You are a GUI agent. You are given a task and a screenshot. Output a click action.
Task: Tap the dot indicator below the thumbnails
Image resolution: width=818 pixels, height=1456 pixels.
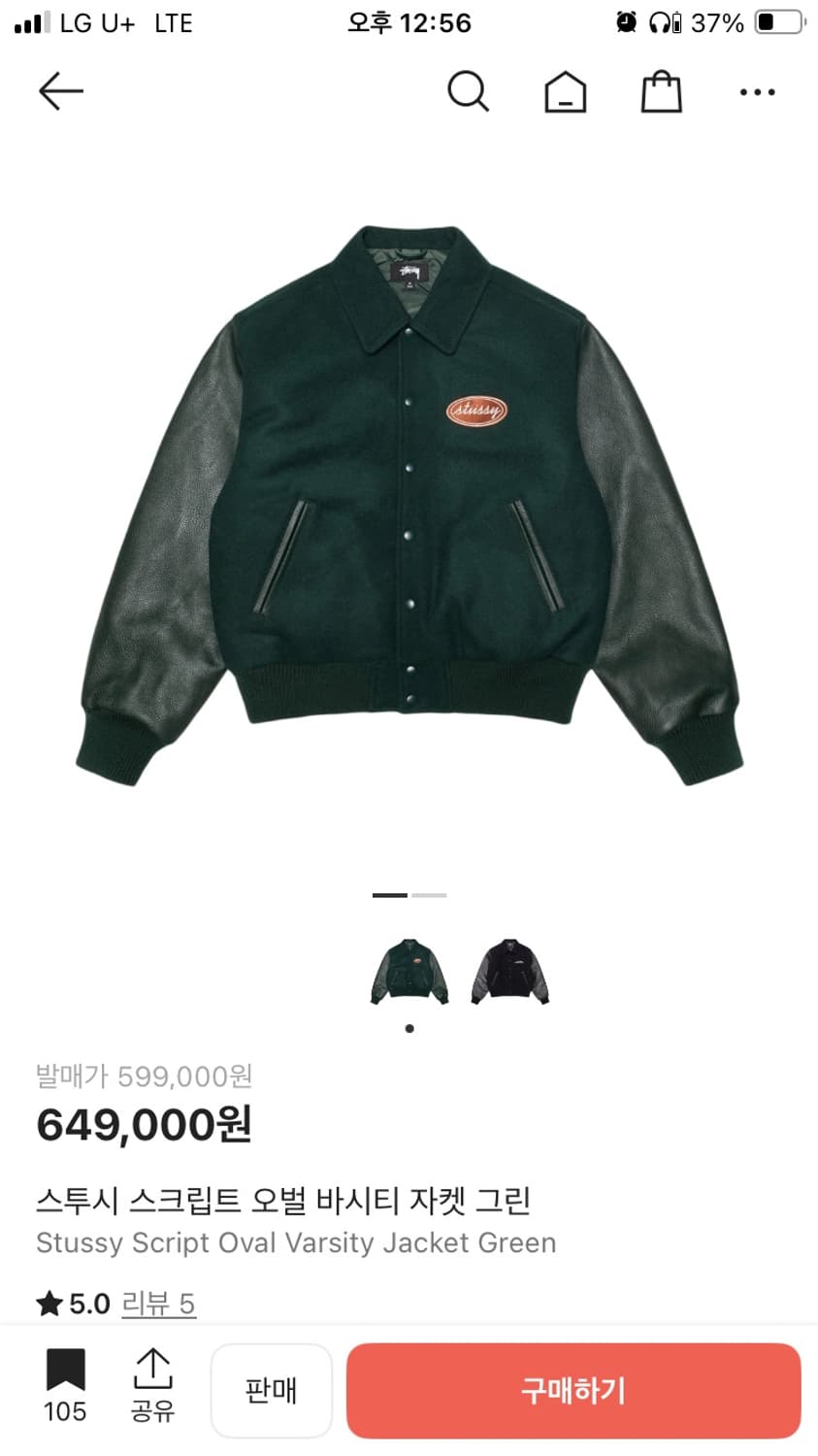tap(409, 1028)
